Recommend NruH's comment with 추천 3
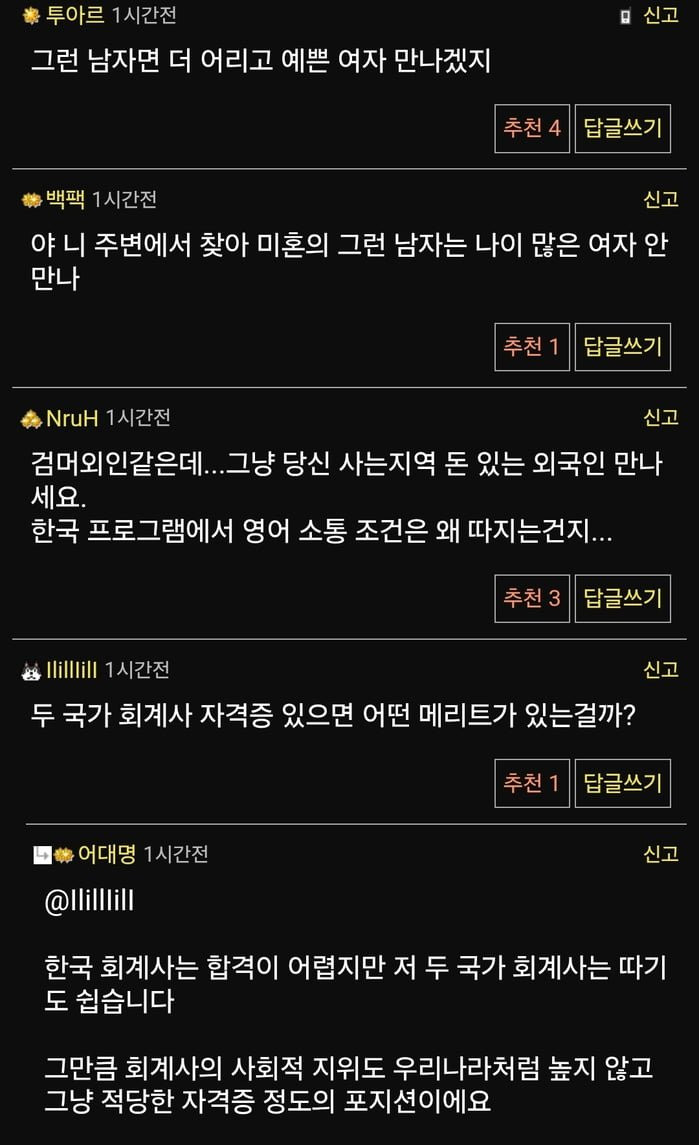Image resolution: width=699 pixels, height=1145 pixels. click(x=532, y=598)
